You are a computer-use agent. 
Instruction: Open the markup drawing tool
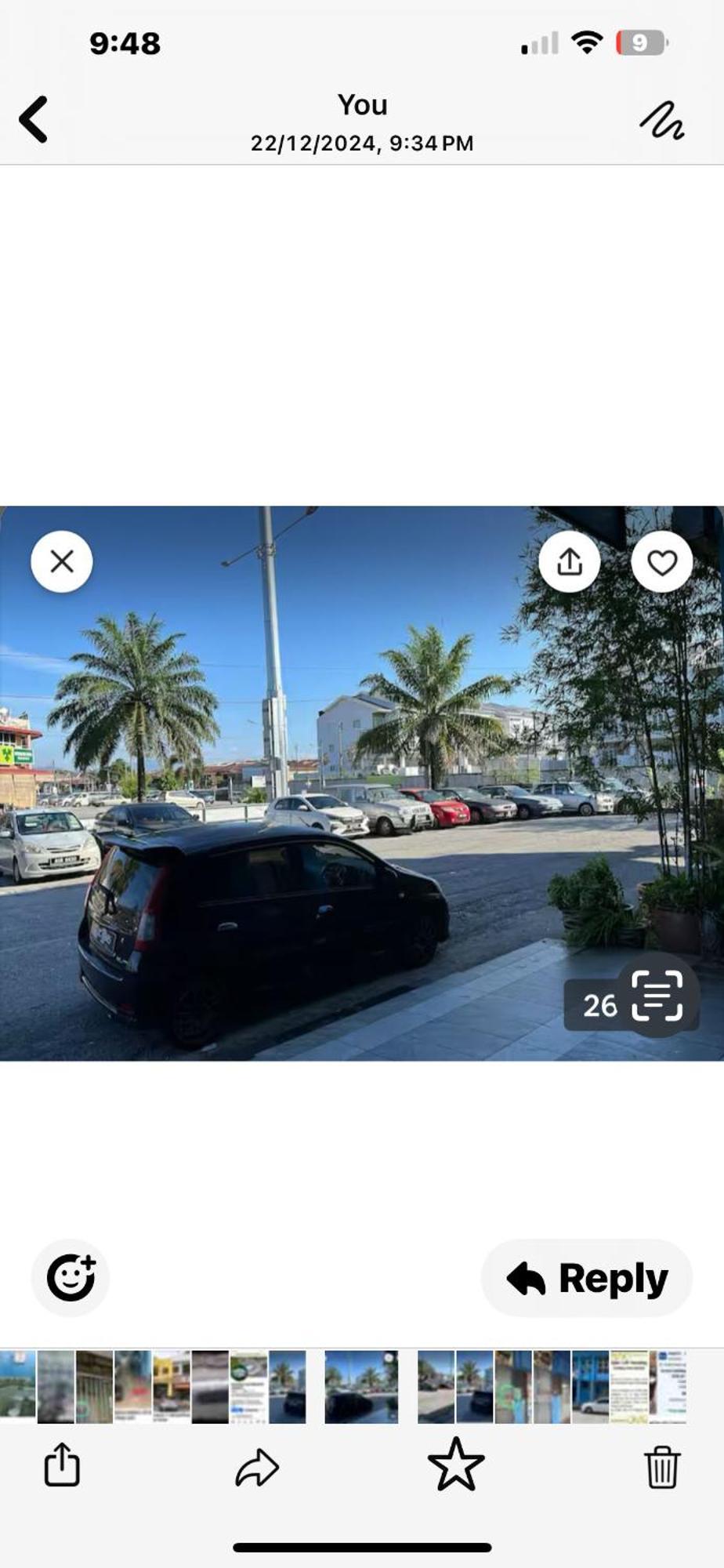pos(662,121)
